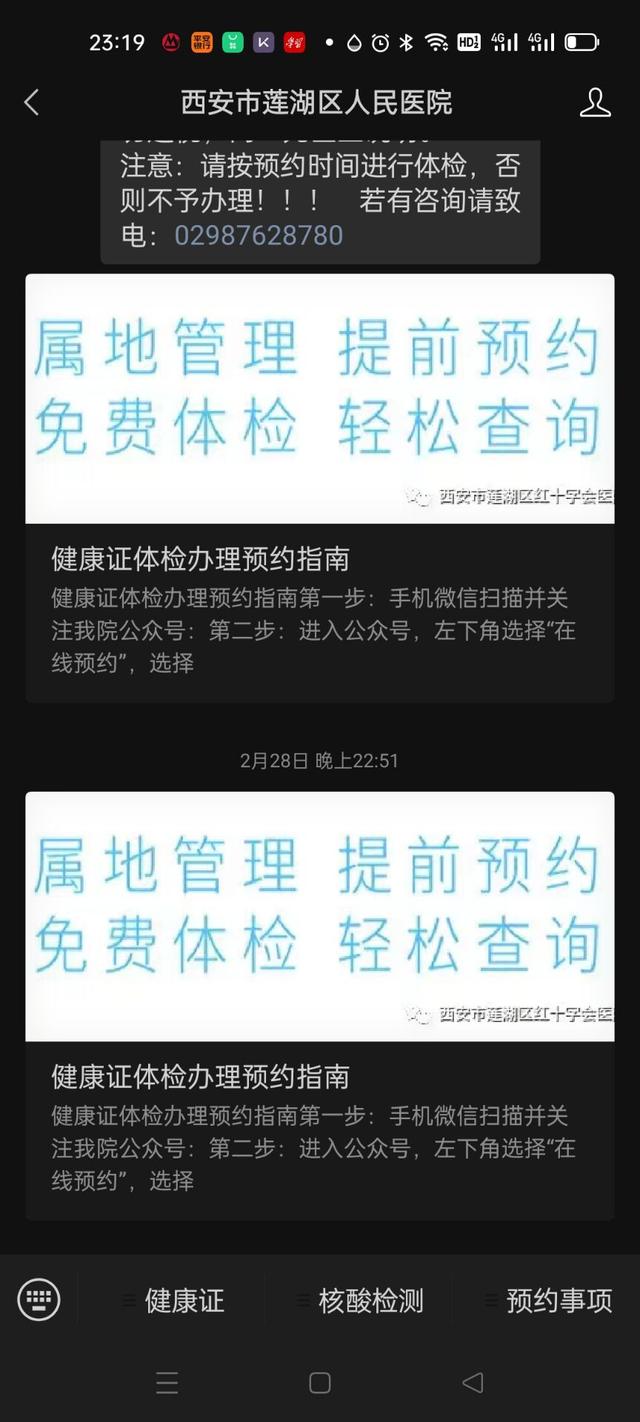Open the 健康证 menu
The width and height of the screenshot is (640, 1422).
tap(172, 1301)
